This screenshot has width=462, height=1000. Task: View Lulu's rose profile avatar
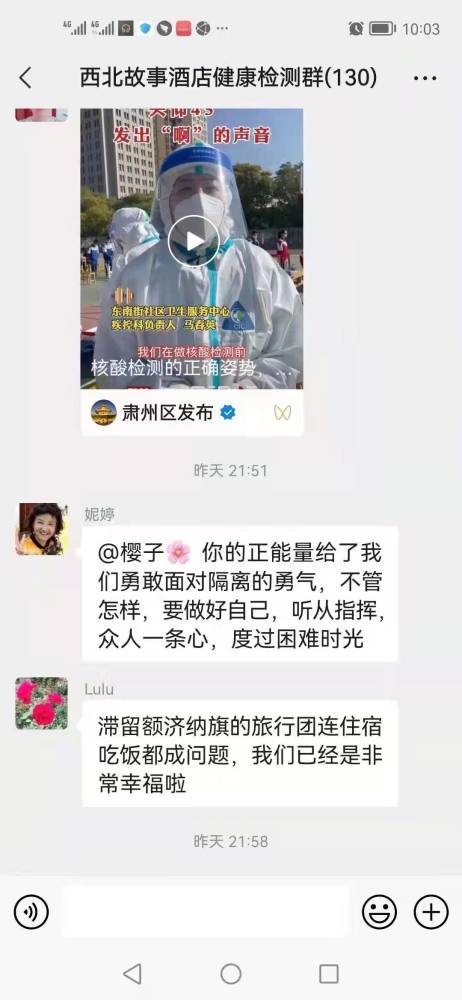point(41,703)
